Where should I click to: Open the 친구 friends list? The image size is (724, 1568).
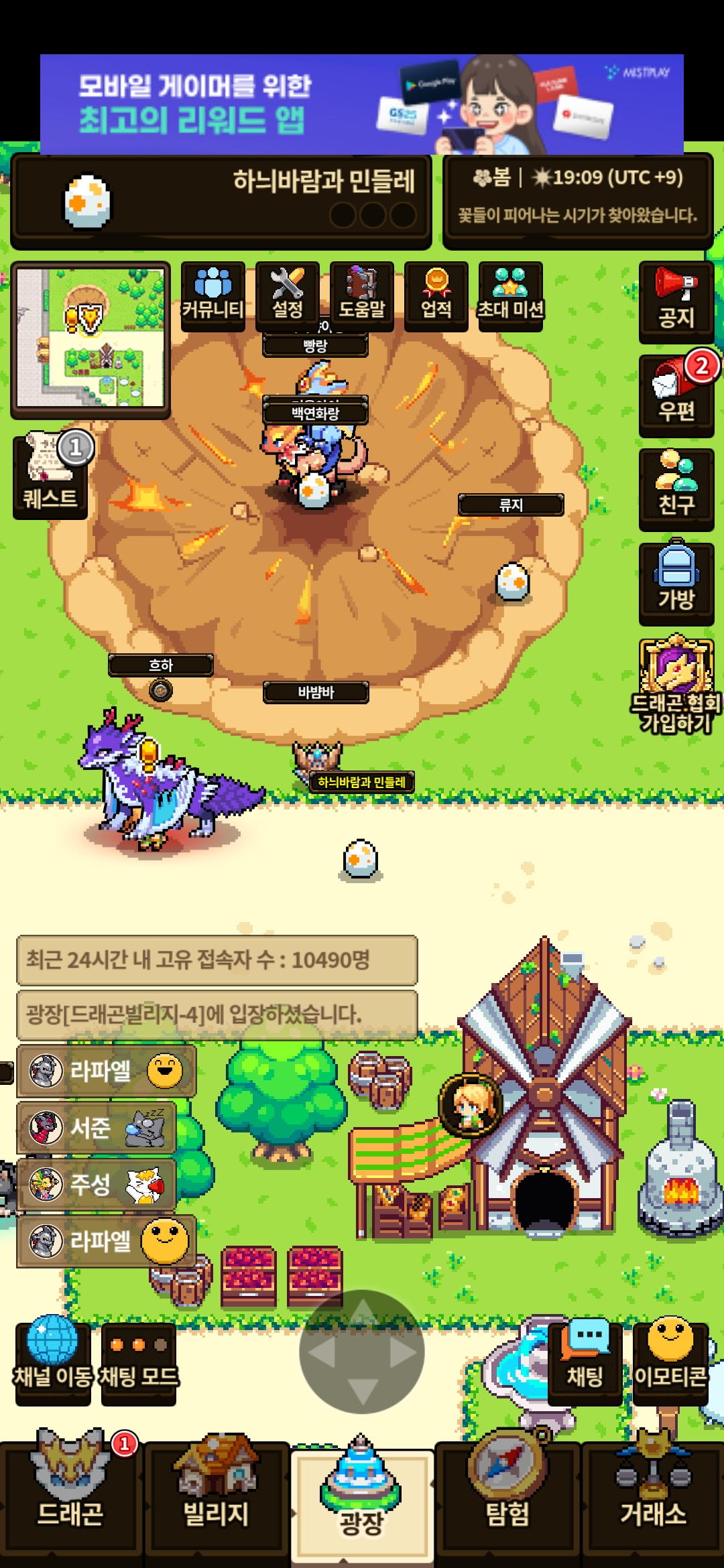point(676,489)
